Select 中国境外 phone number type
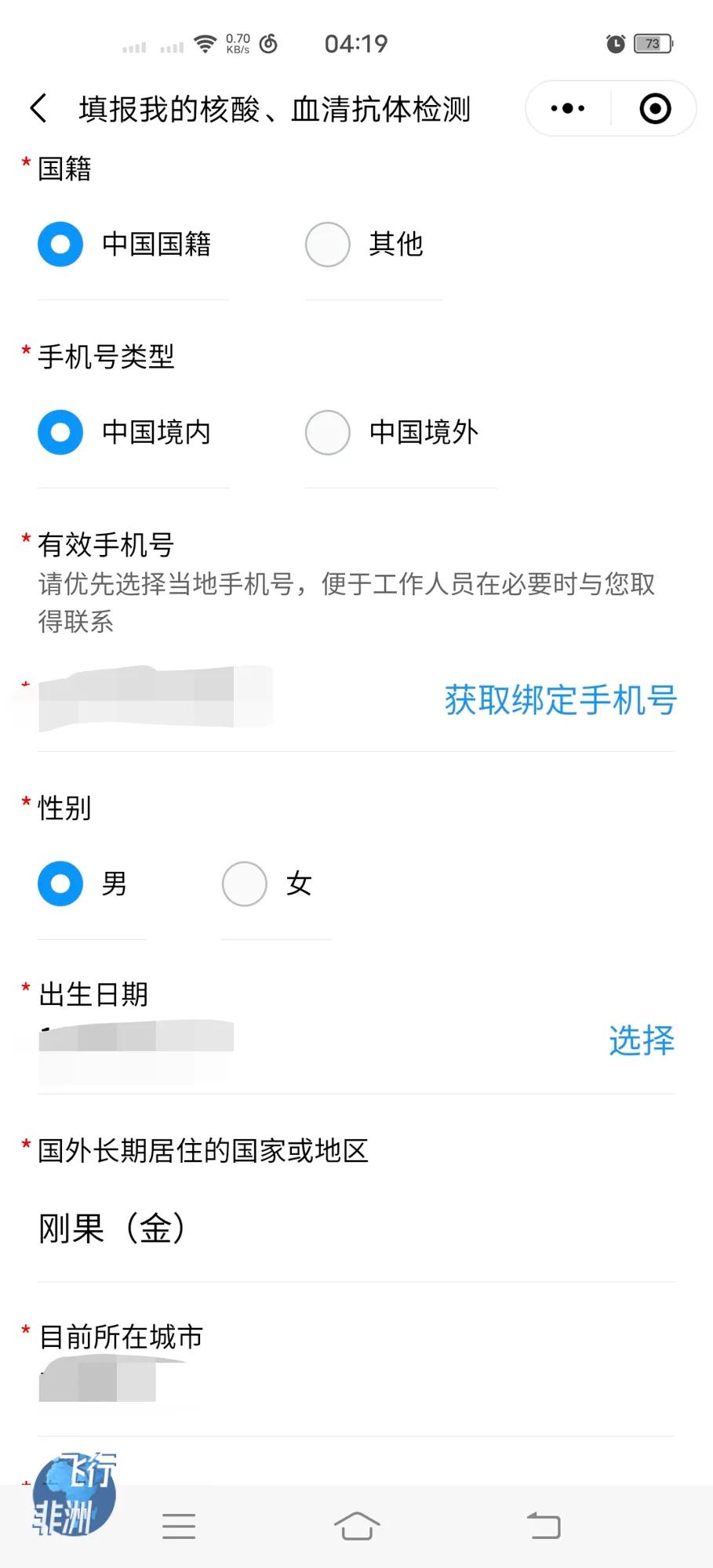 point(328,433)
